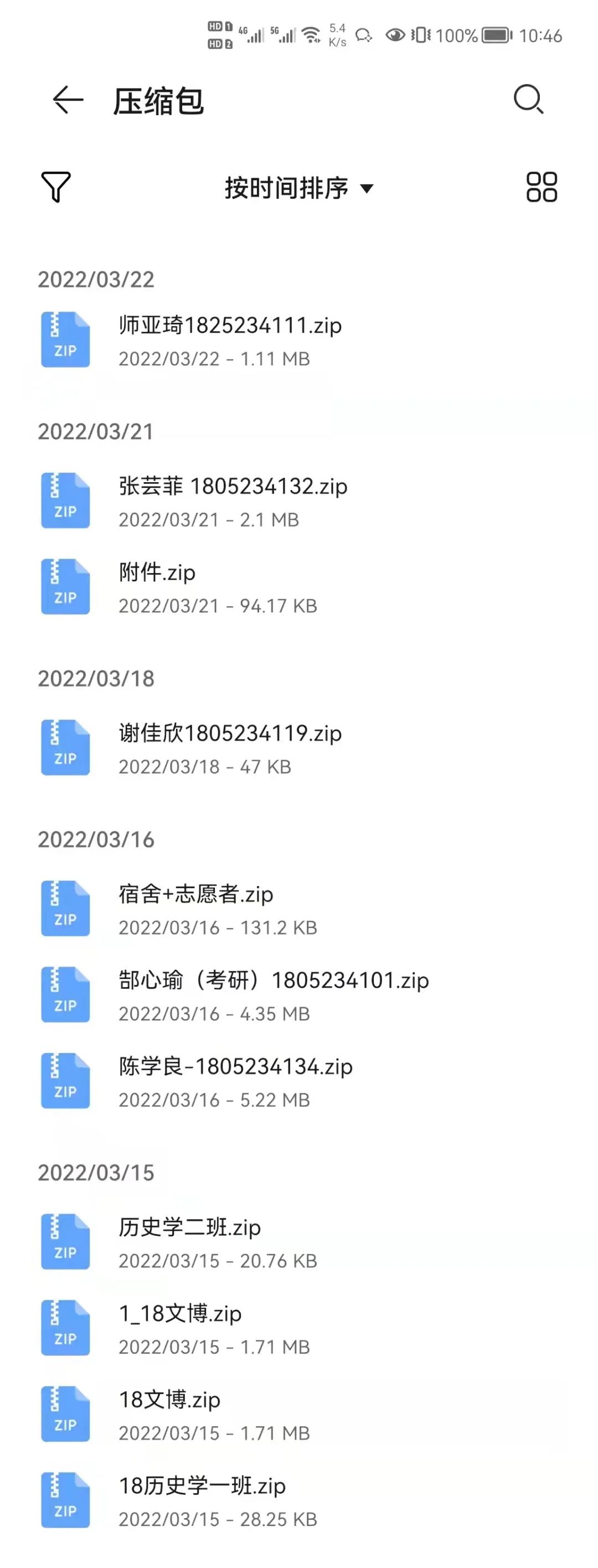598x1568 pixels.
Task: Open 张芸菲 1805234132.zip
Action: click(x=233, y=501)
